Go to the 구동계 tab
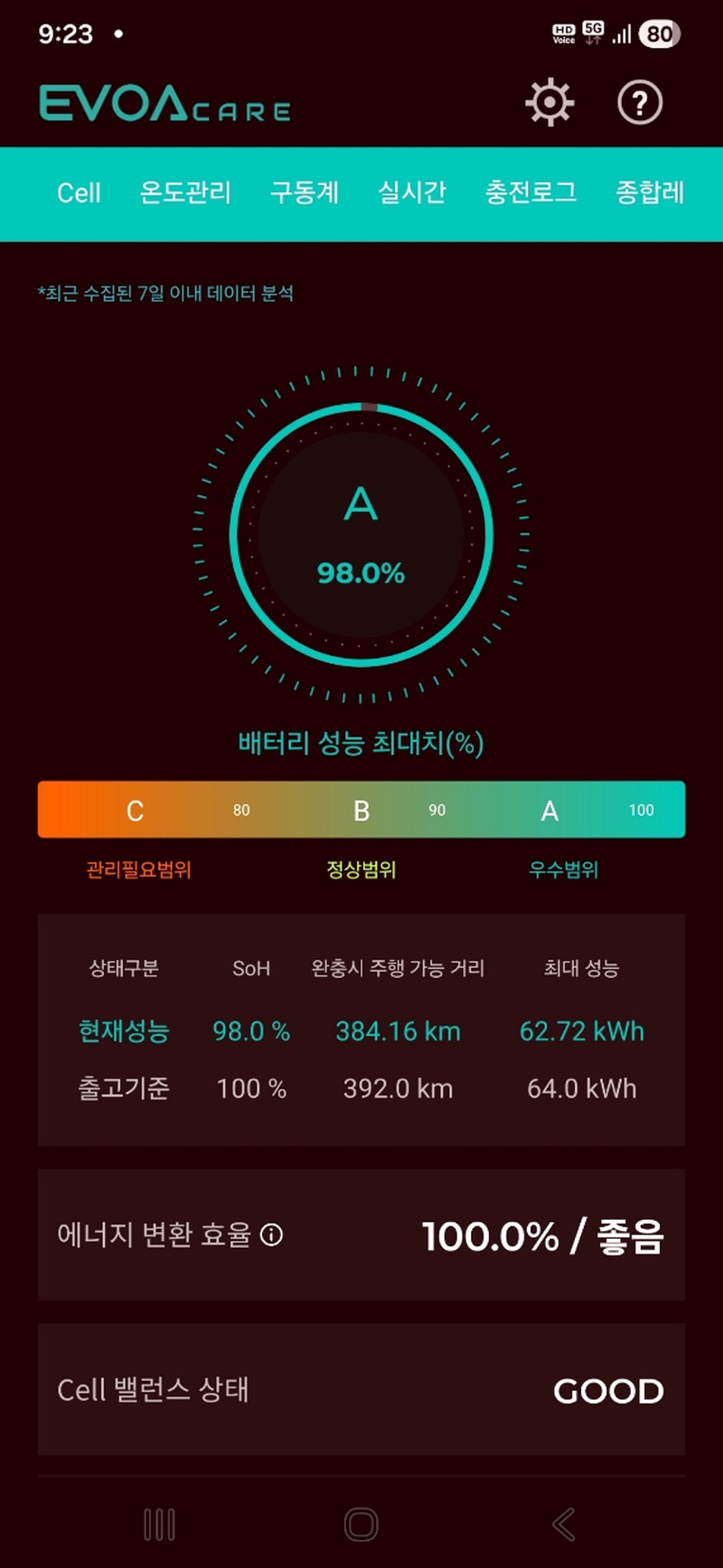723x1568 pixels. tap(305, 192)
